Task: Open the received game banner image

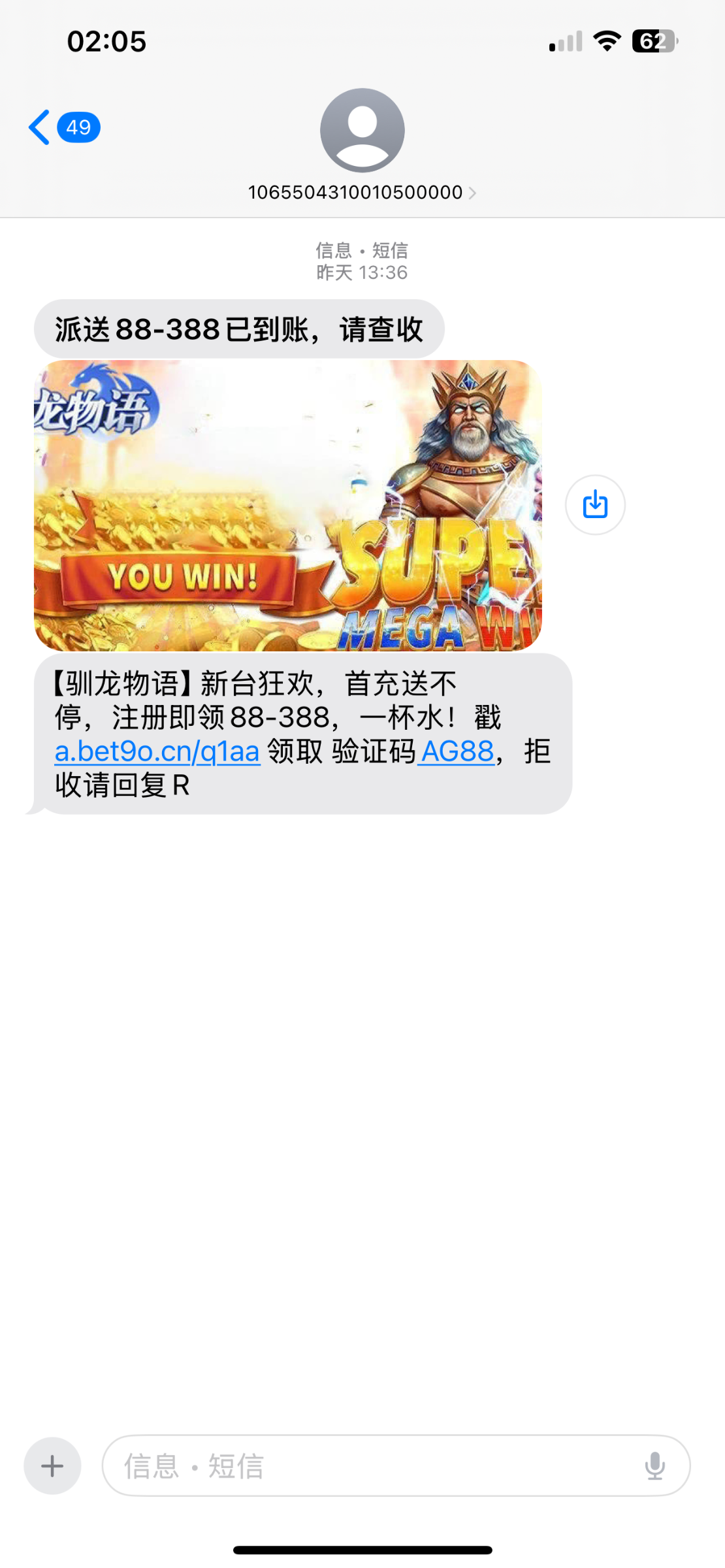Action: pos(287,505)
